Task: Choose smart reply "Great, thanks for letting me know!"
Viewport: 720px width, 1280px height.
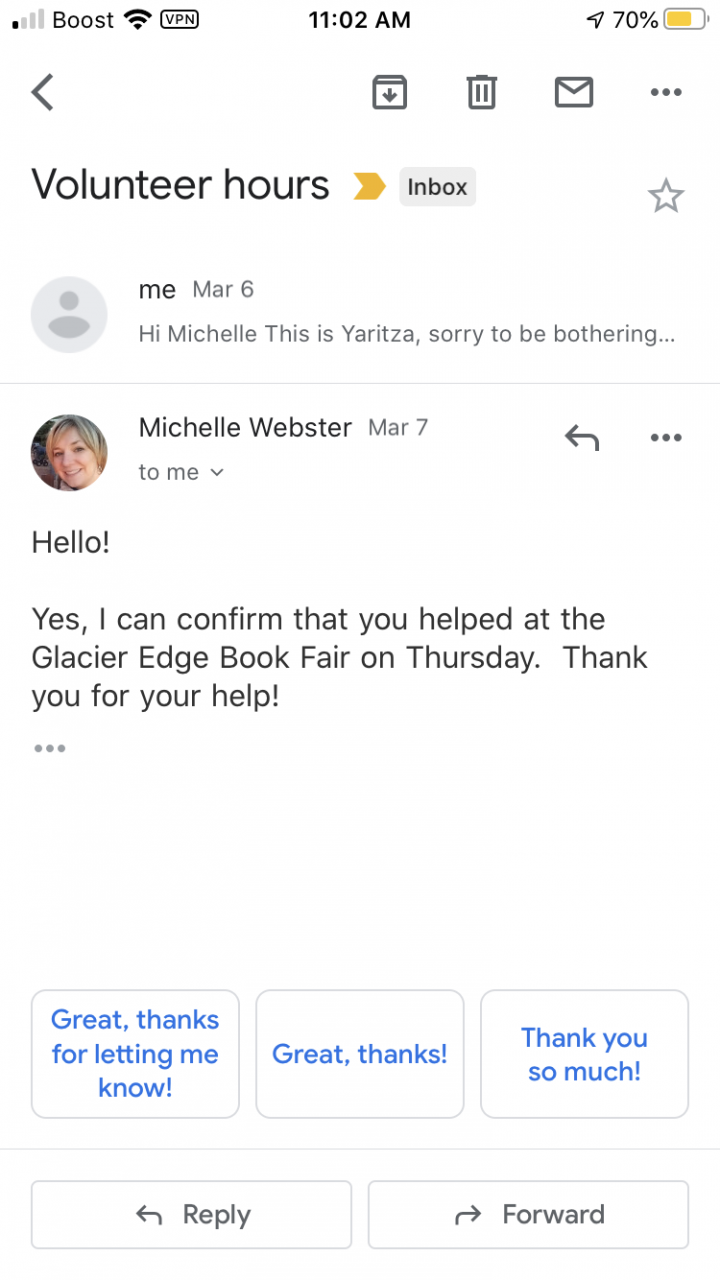Action: click(135, 1053)
